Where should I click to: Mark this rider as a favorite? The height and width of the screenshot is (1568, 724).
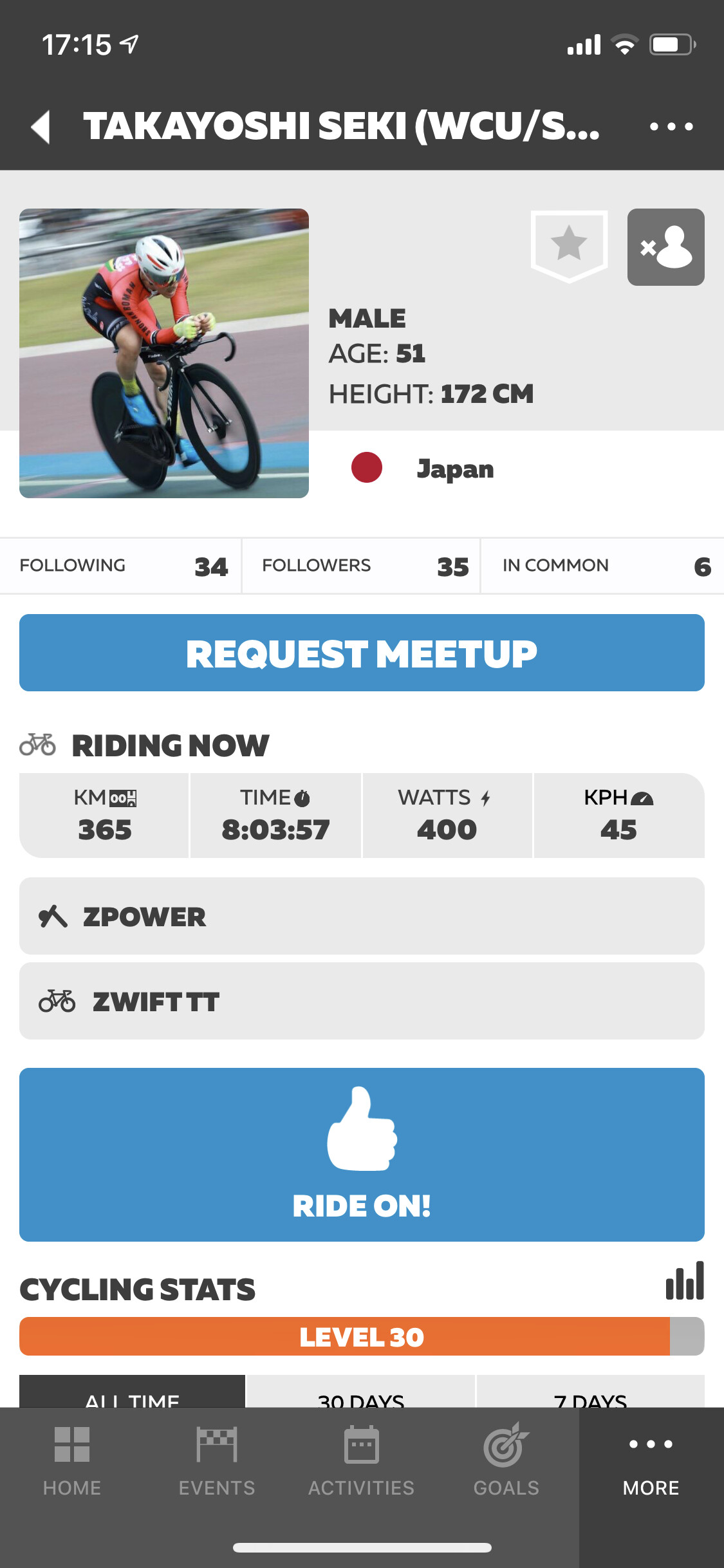point(569,246)
